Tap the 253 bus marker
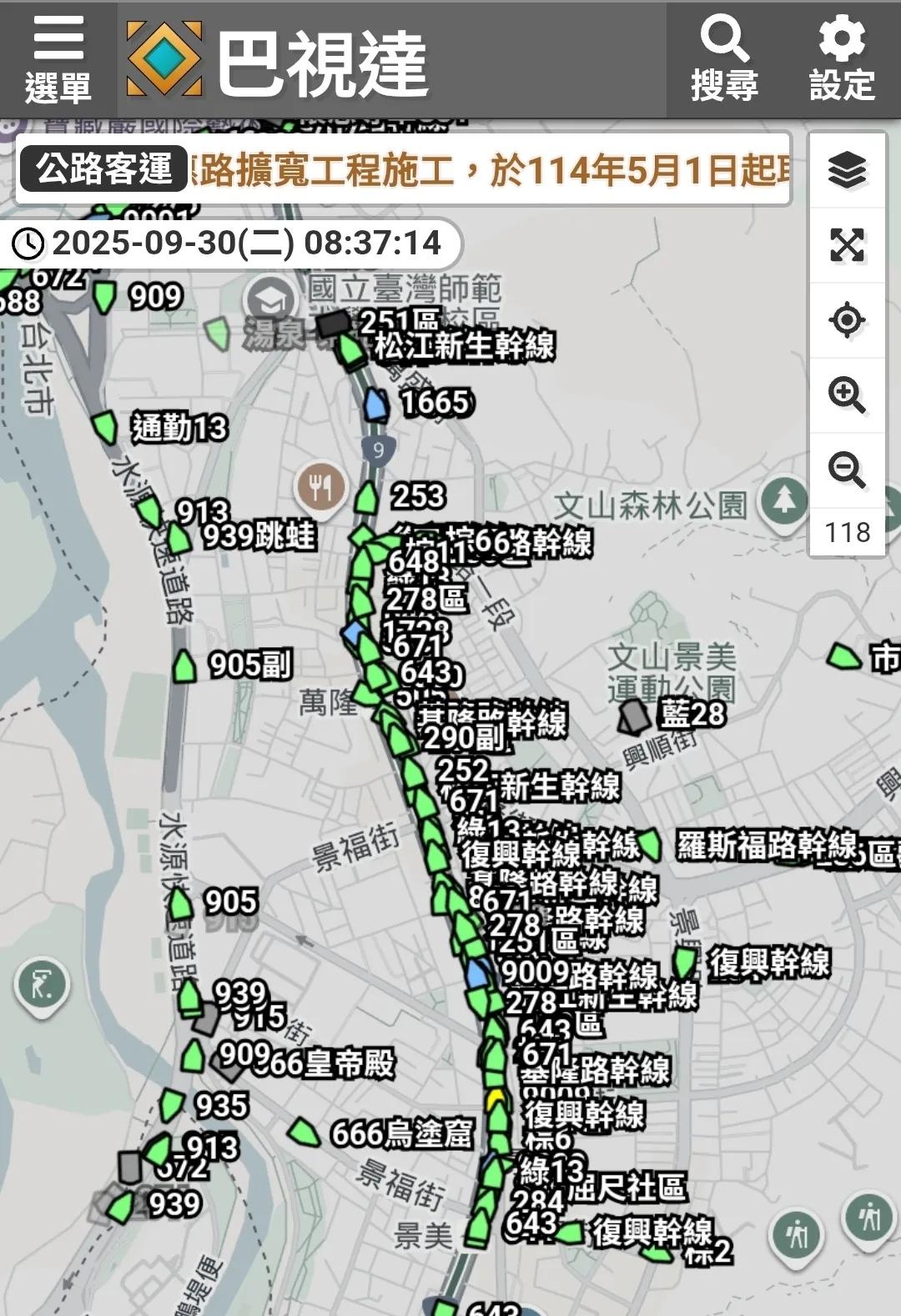The height and width of the screenshot is (1316, 901). [366, 498]
